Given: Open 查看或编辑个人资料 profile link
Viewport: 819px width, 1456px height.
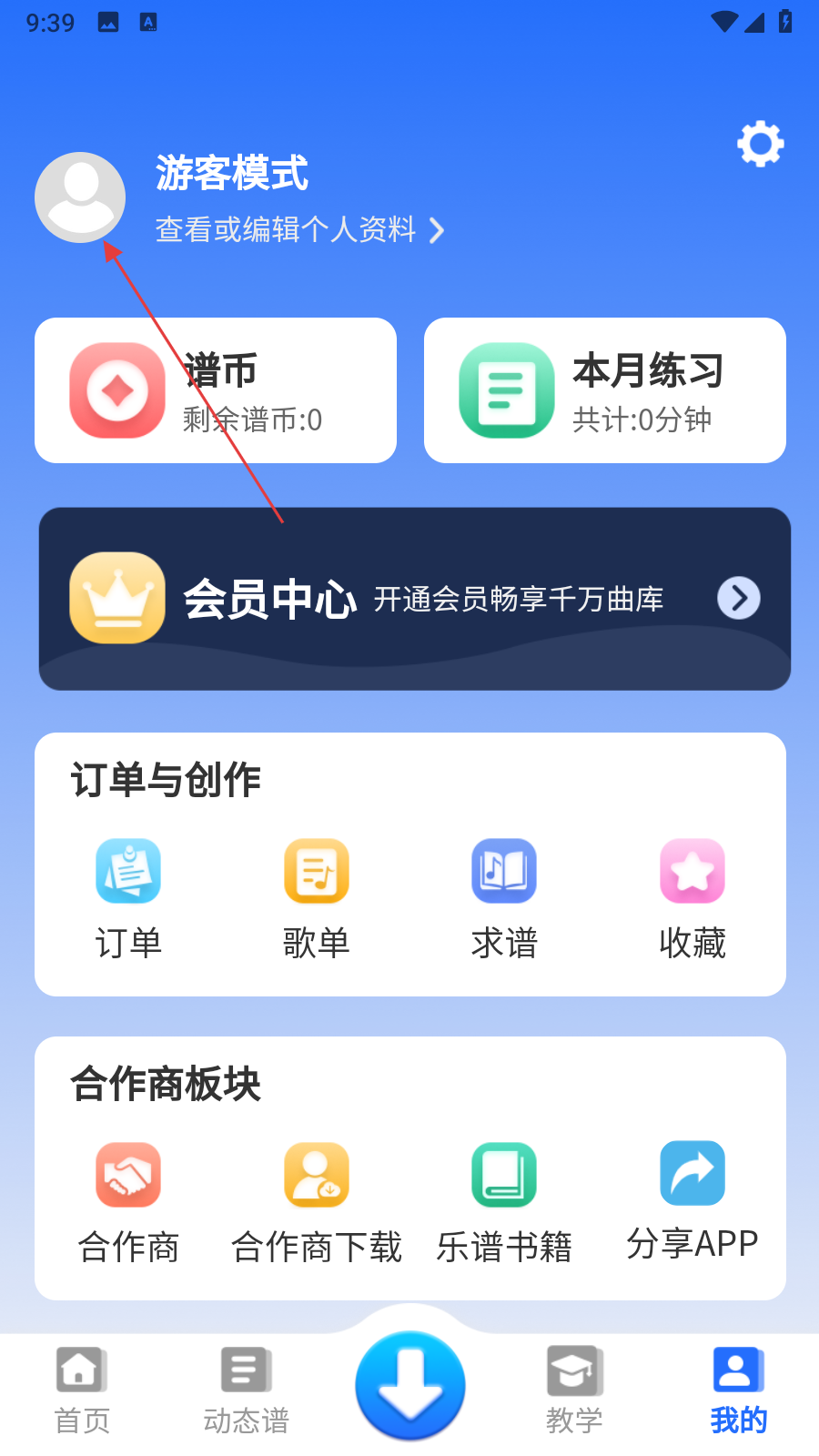Looking at the screenshot, I should [299, 229].
